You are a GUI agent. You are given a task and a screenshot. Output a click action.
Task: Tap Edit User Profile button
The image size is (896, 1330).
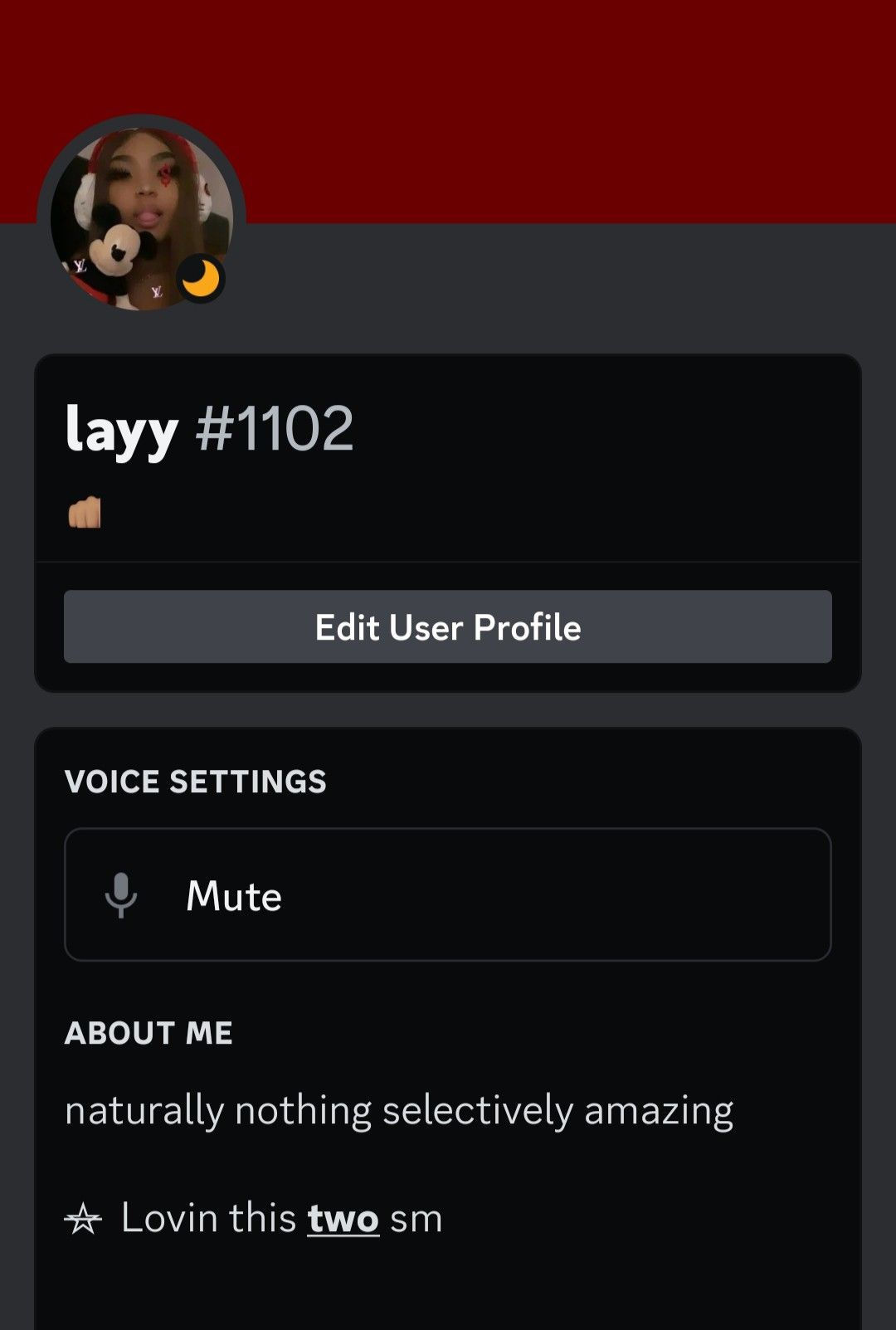point(448,626)
